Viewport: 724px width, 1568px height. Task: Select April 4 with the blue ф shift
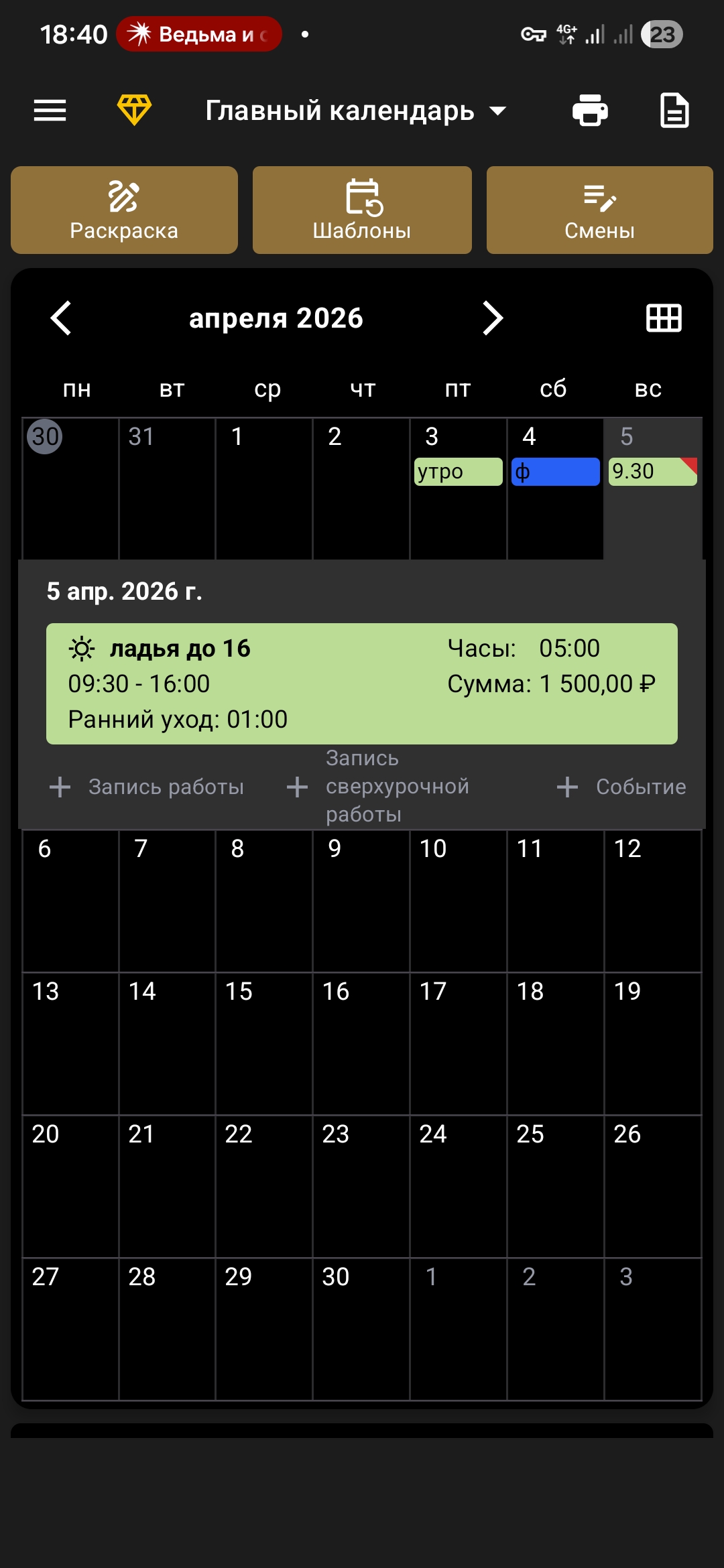click(555, 488)
